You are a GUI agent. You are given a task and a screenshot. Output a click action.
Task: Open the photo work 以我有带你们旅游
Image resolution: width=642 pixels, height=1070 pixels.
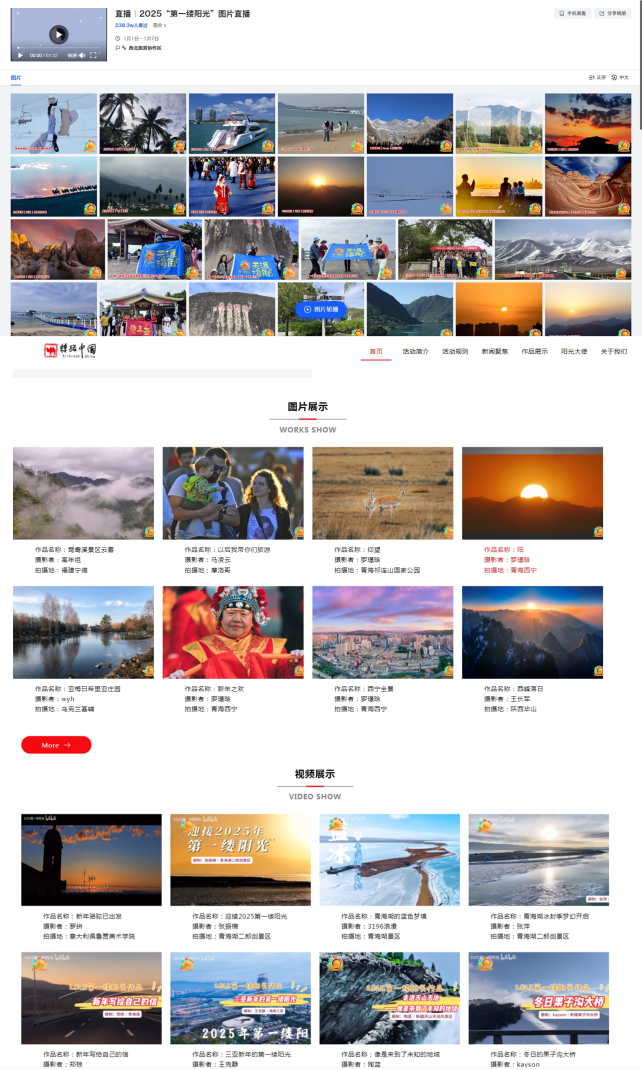(233, 493)
